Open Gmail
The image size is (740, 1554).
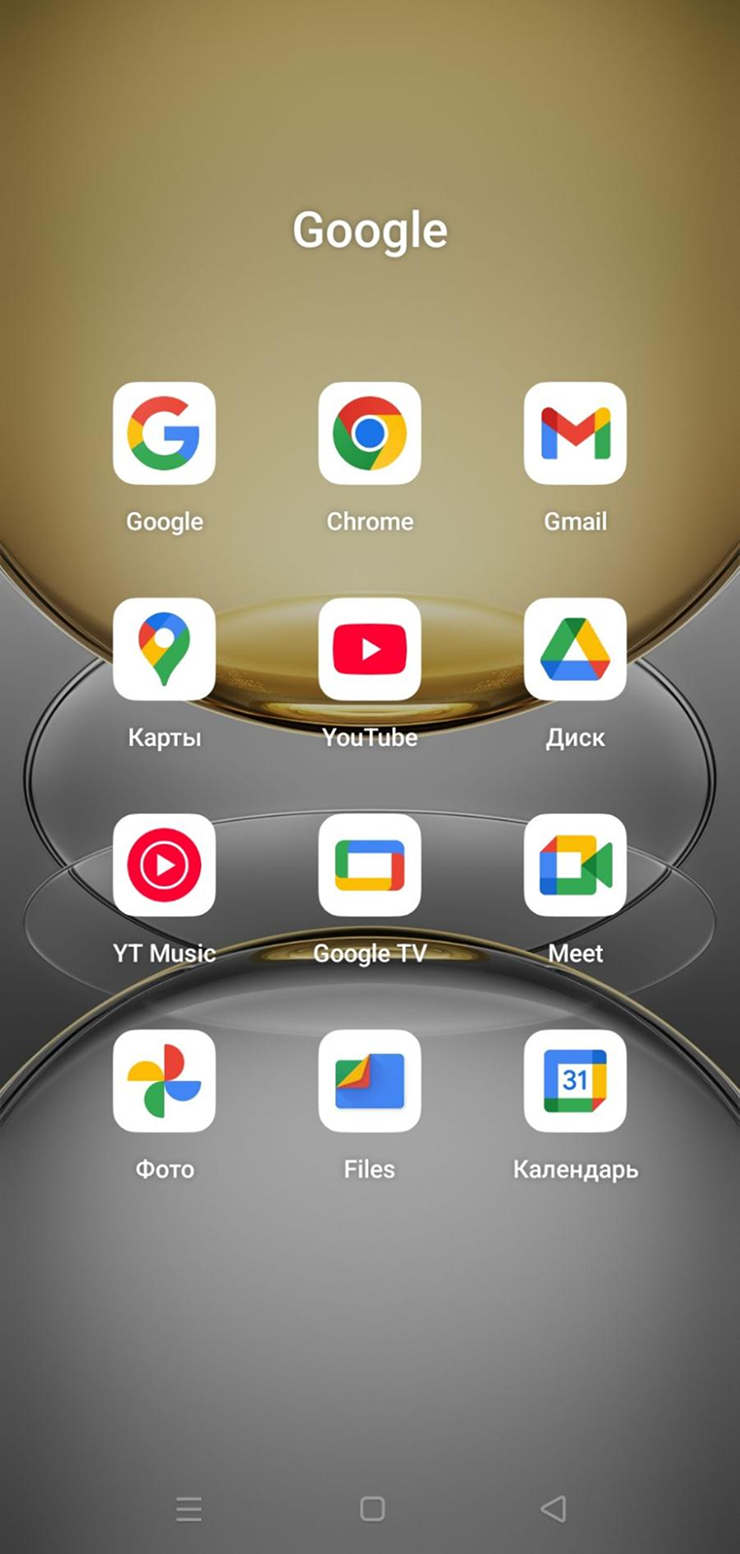pos(575,433)
